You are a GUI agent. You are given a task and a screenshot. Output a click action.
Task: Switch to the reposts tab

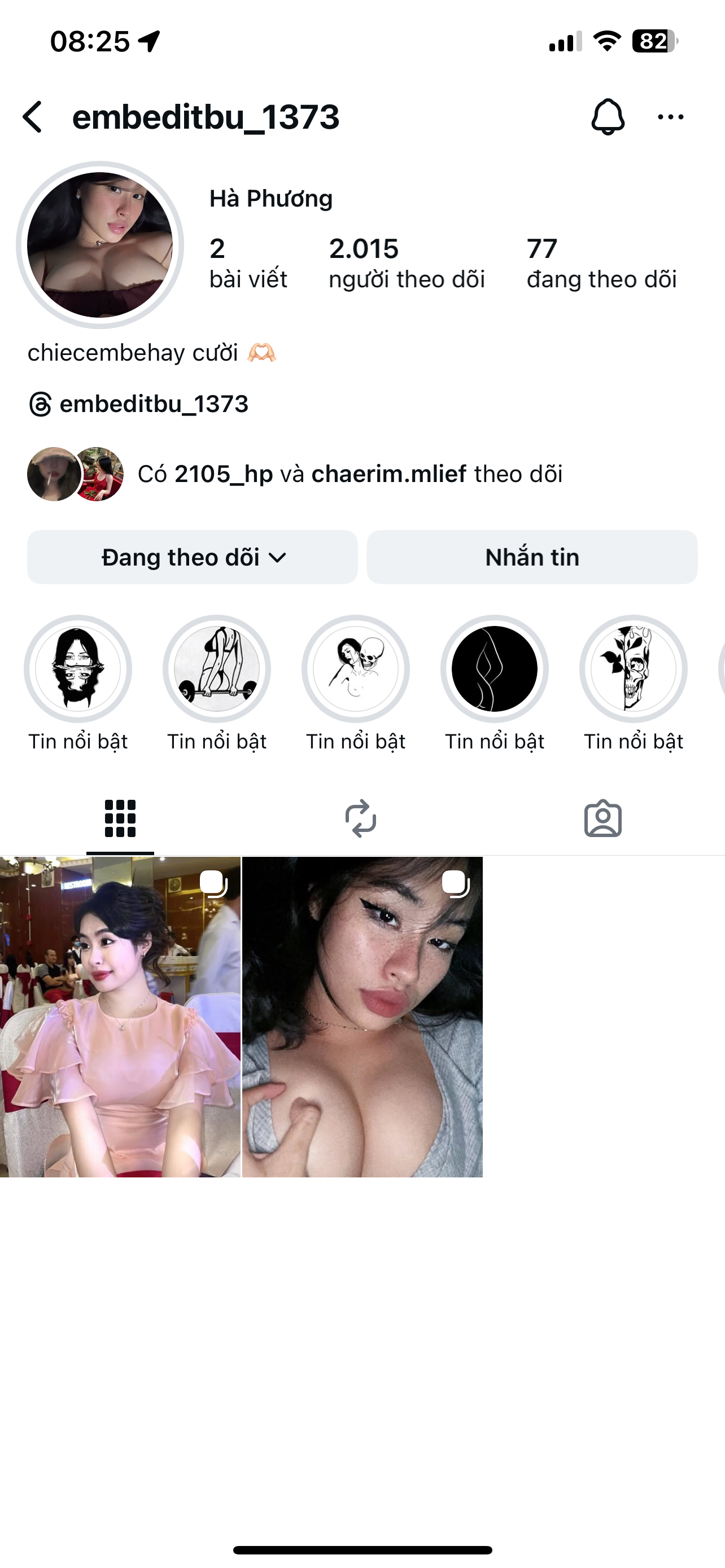click(361, 818)
